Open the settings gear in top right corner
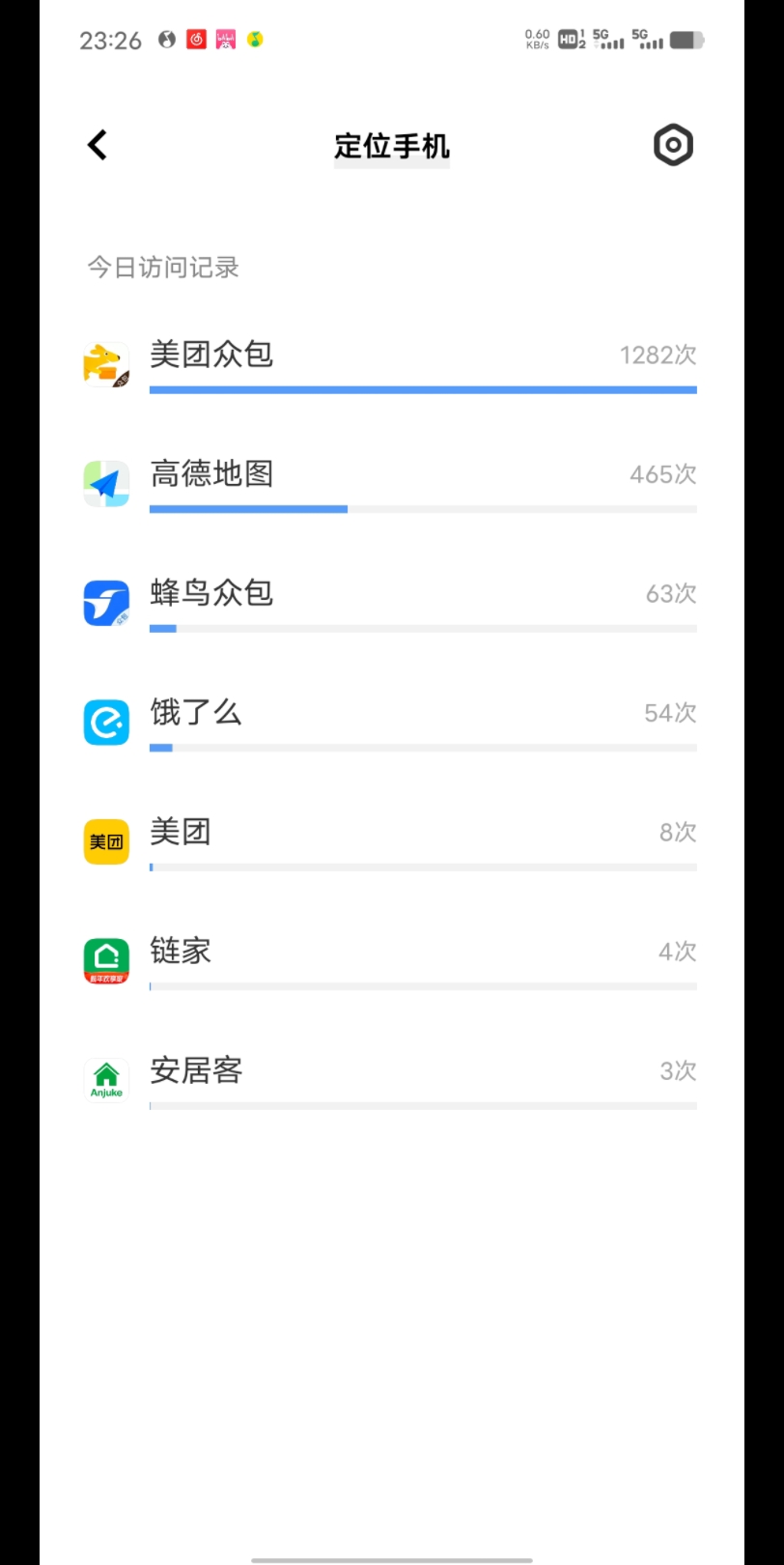This screenshot has height=1565, width=784. pyautogui.click(x=673, y=145)
